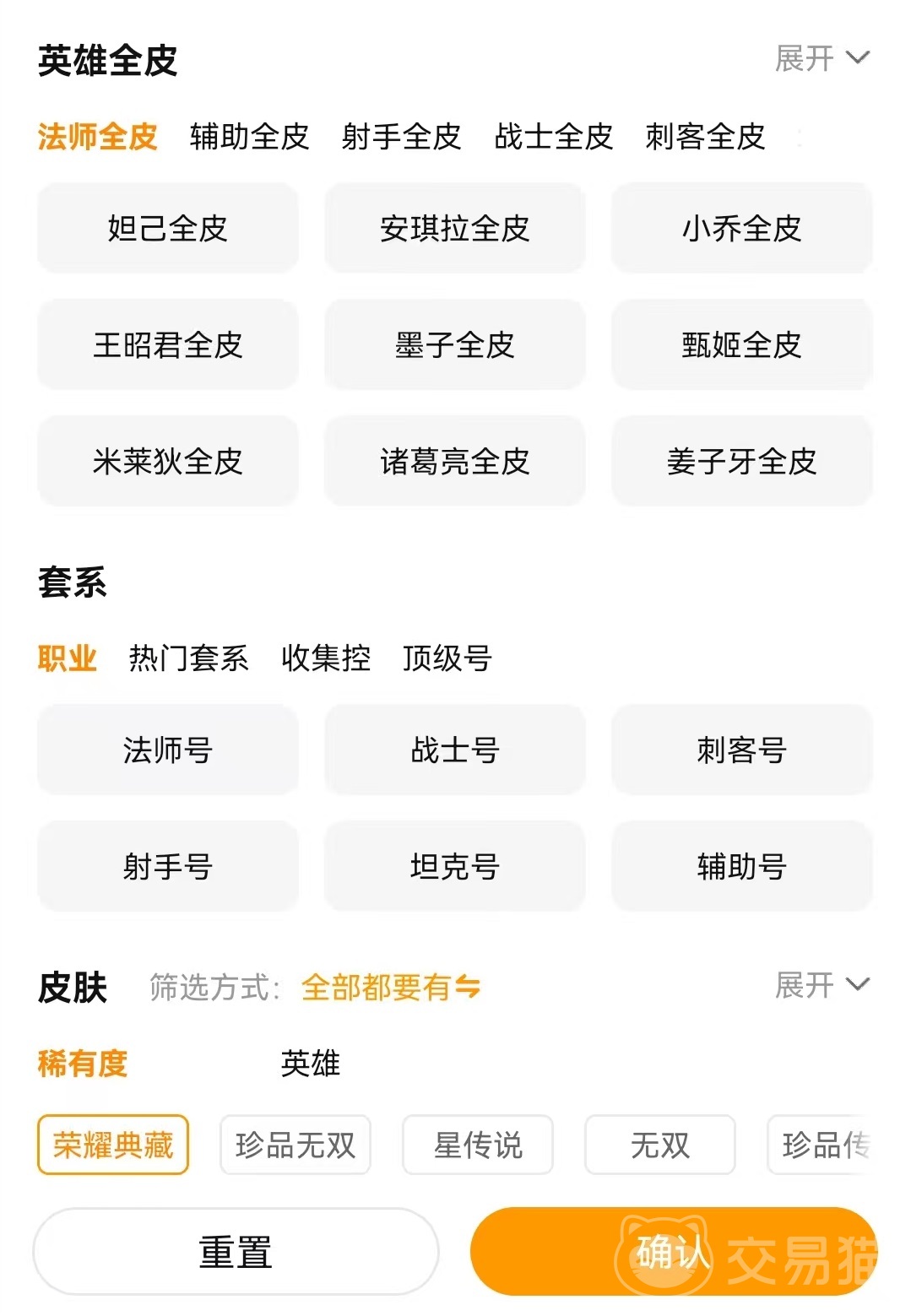The image size is (911, 1316).
Task: Open the 收集控 tab
Action: 326,658
